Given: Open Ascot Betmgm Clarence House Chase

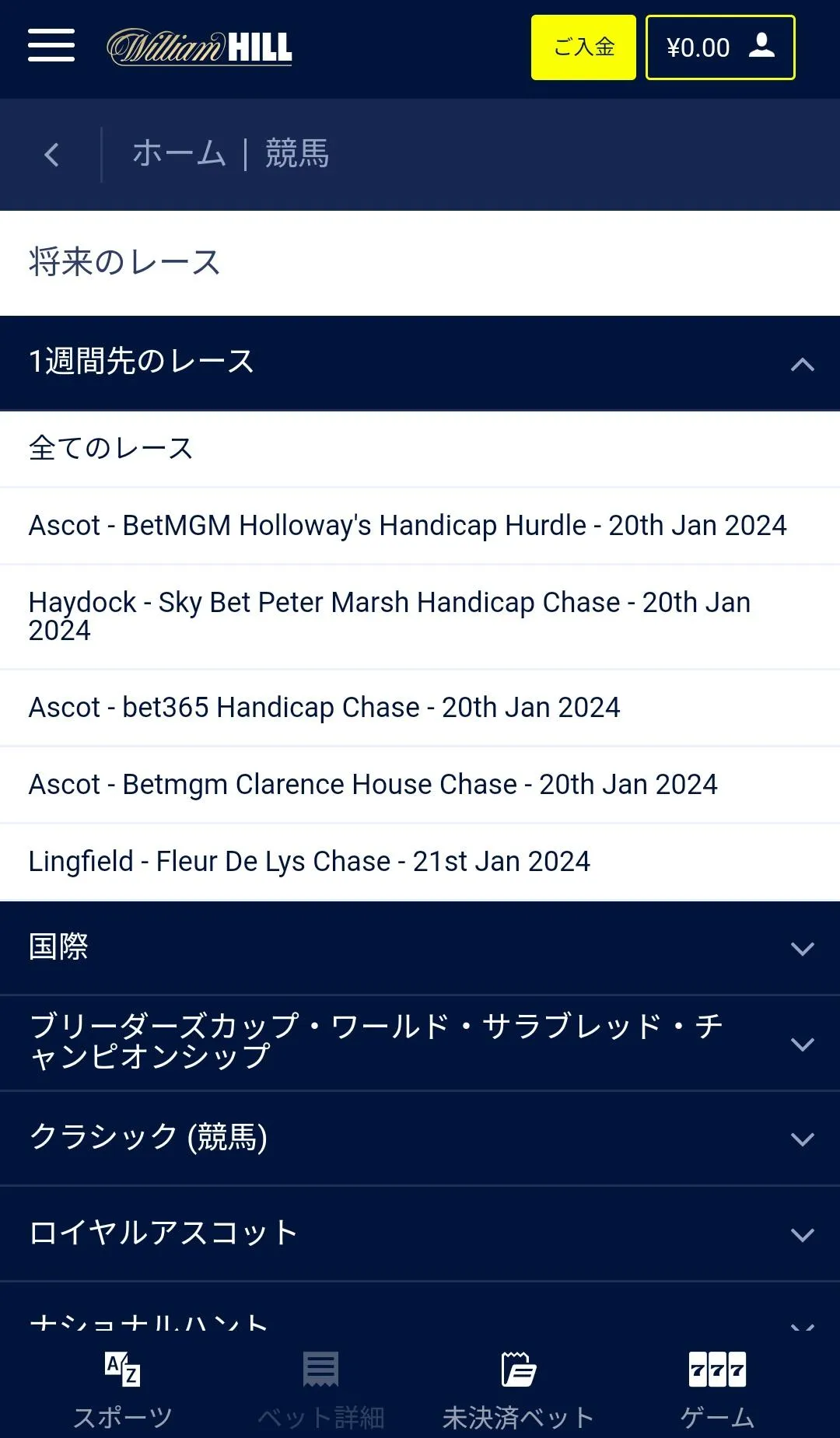Looking at the screenshot, I should [x=373, y=785].
